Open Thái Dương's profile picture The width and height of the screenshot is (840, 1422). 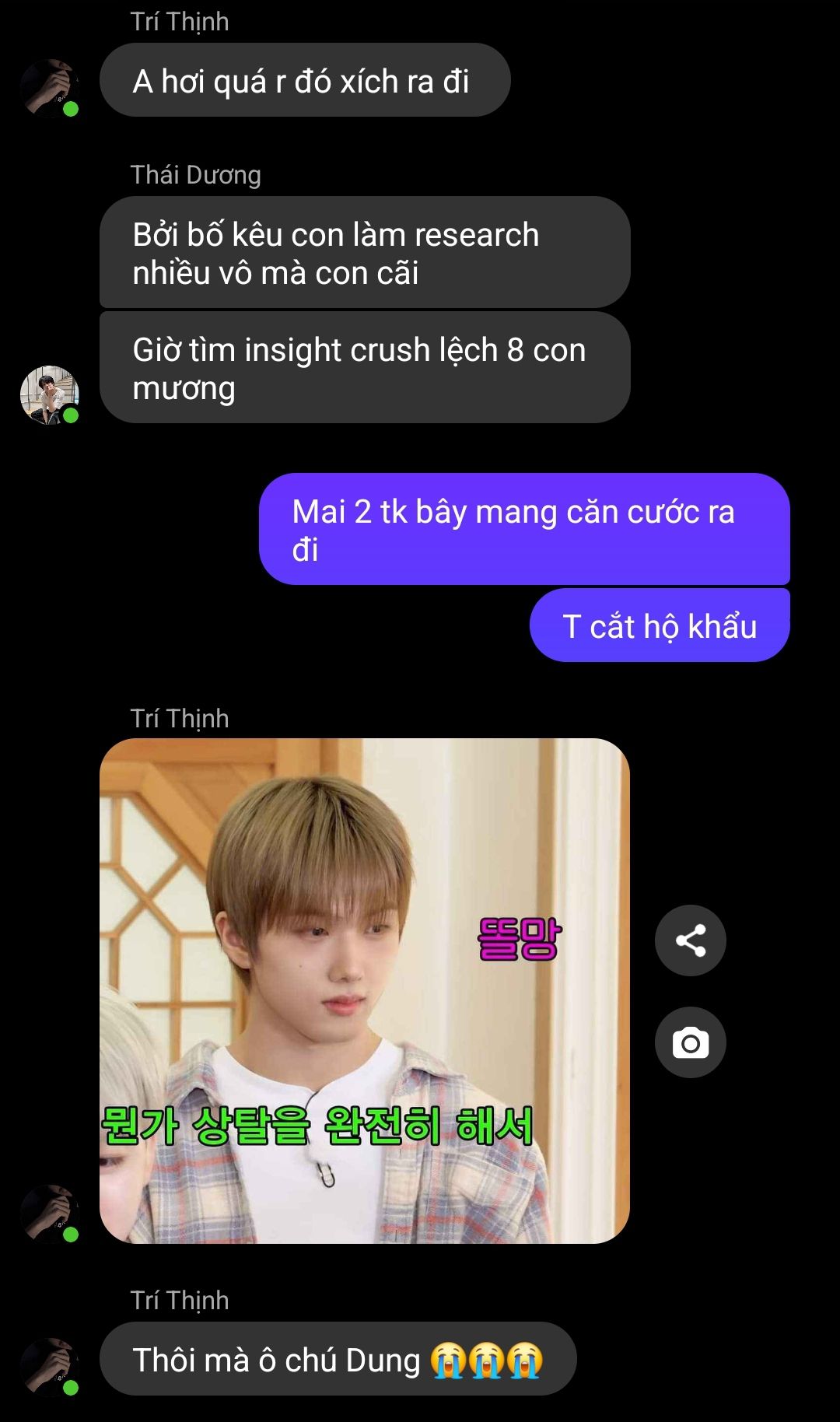tap(49, 394)
